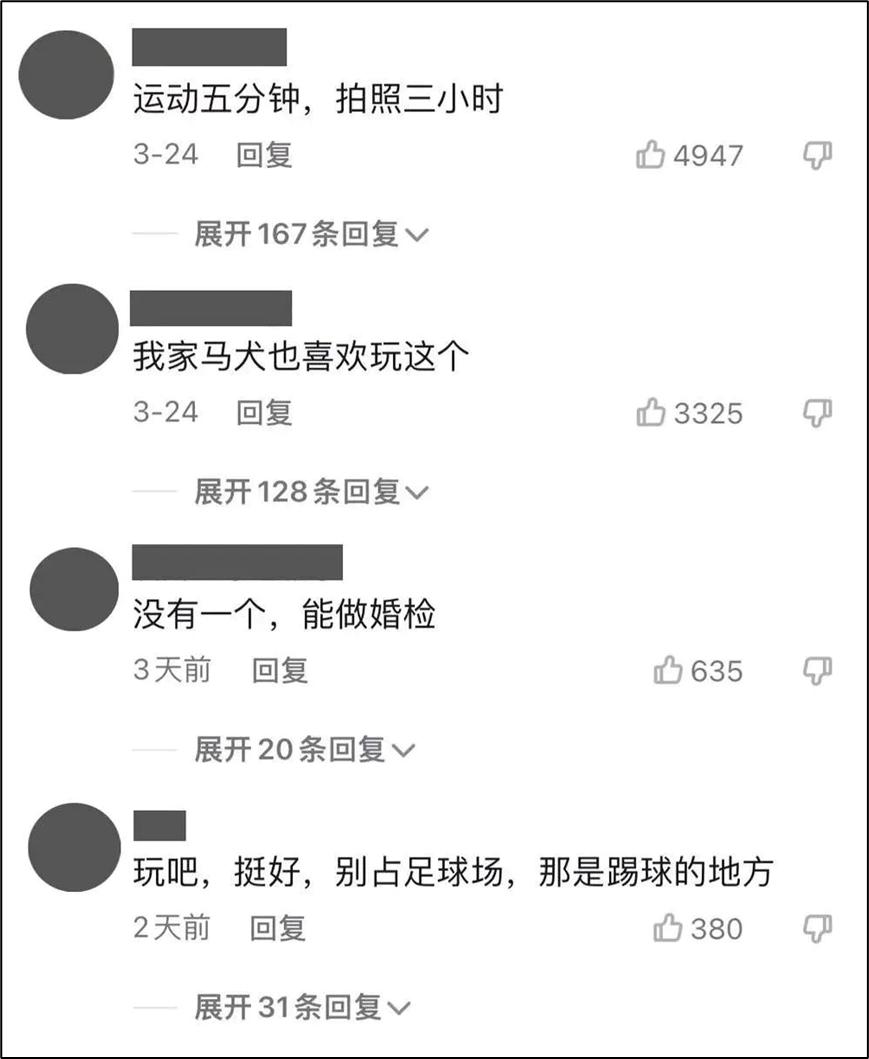This screenshot has height=1059, width=869.
Task: Reply to the comment about 别占足球场
Action: (x=278, y=928)
